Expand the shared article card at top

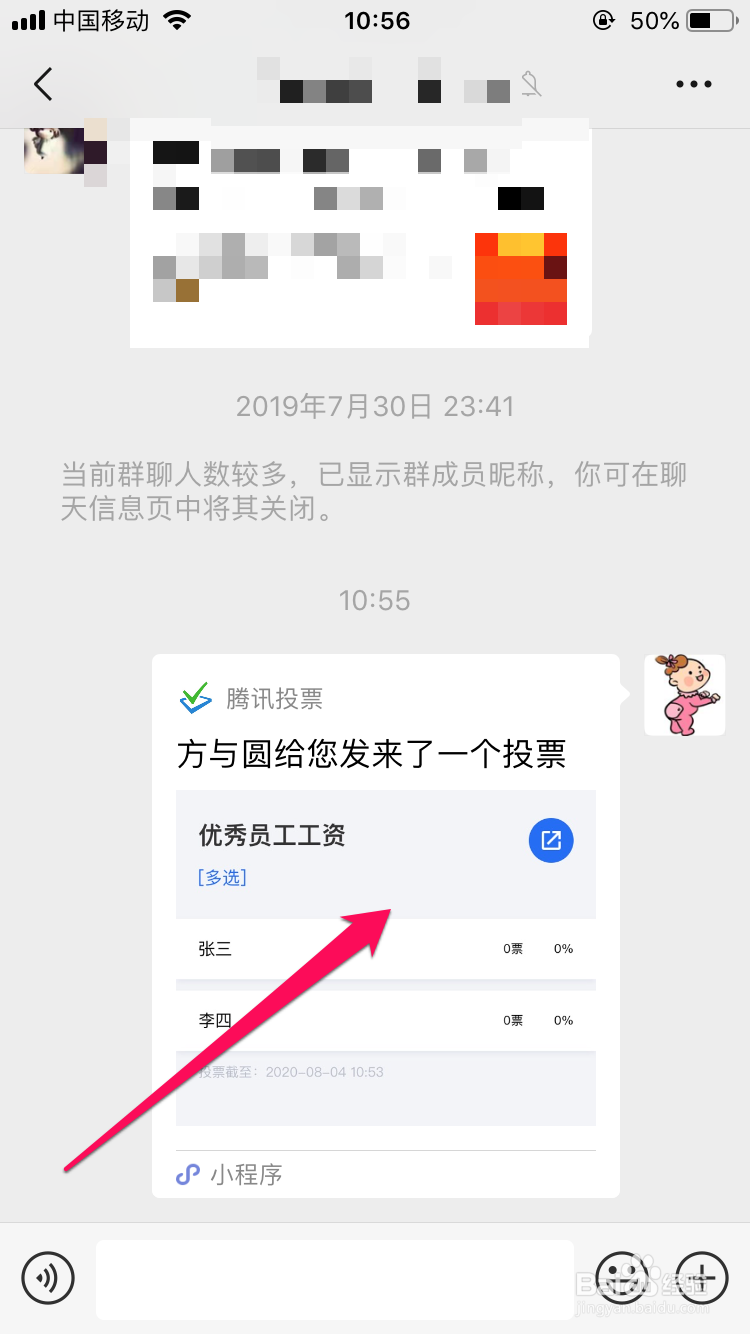360,235
